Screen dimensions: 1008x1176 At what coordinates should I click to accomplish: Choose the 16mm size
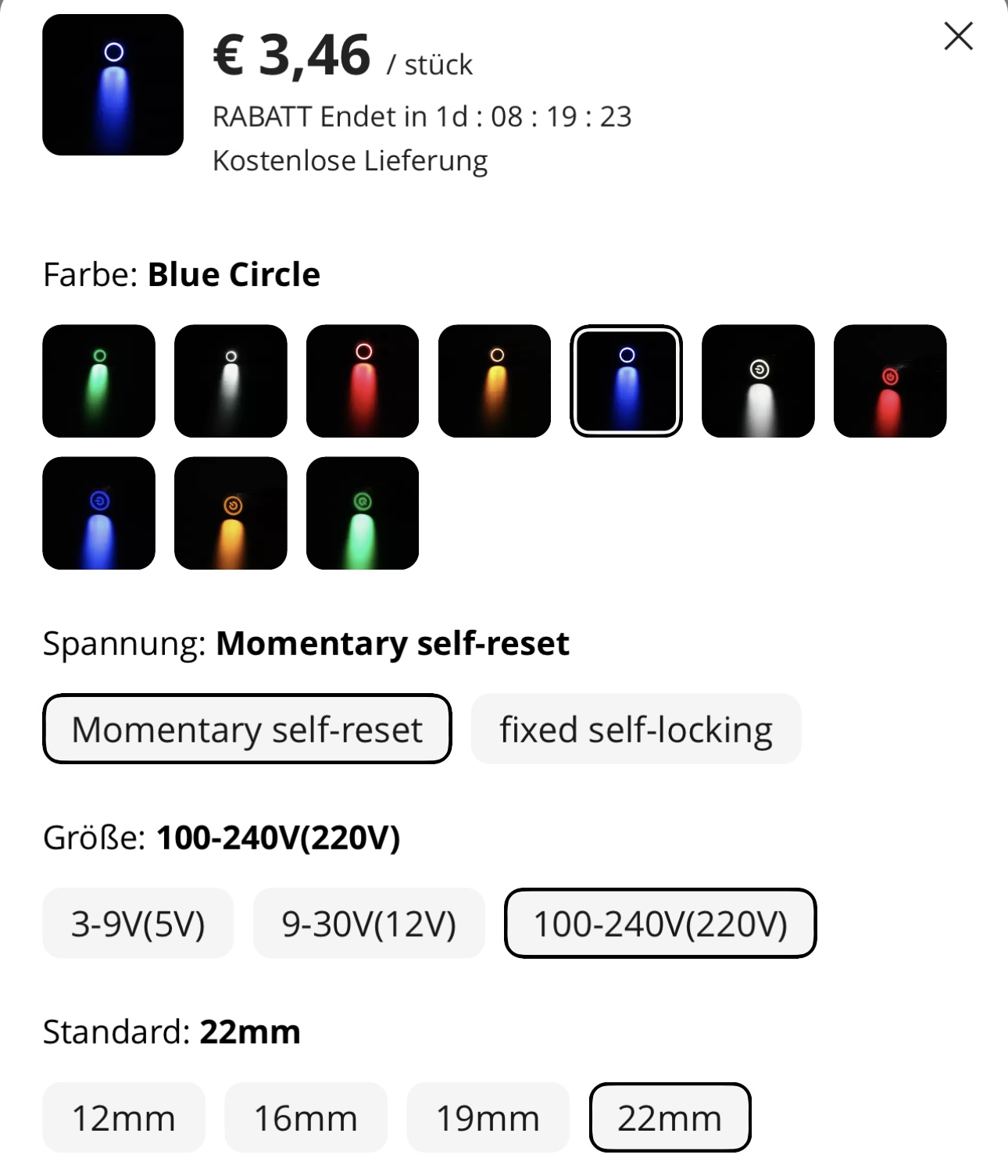coord(306,1117)
